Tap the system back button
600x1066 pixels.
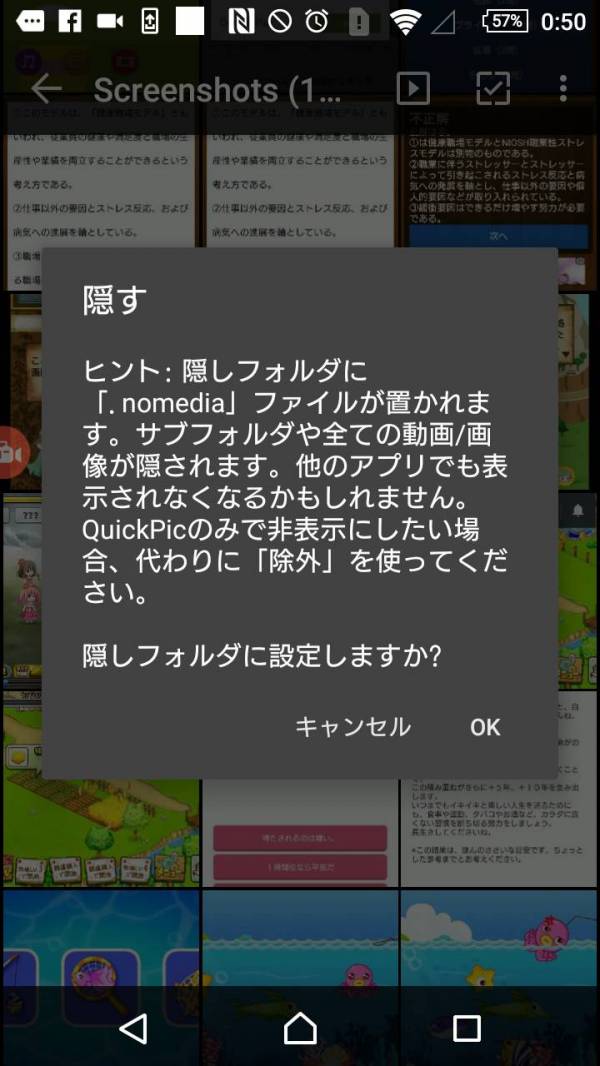click(133, 1027)
